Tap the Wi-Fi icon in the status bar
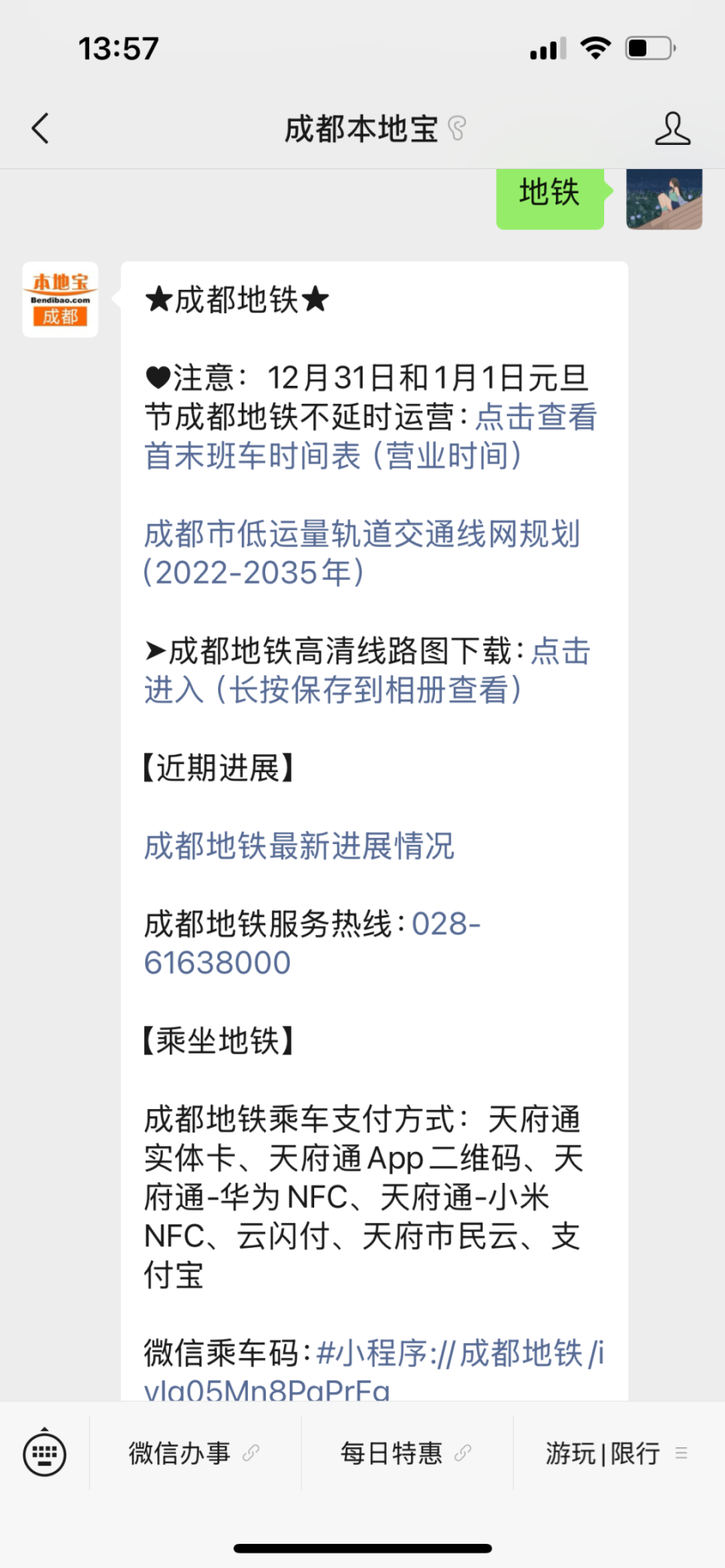725x1568 pixels. coord(596,47)
